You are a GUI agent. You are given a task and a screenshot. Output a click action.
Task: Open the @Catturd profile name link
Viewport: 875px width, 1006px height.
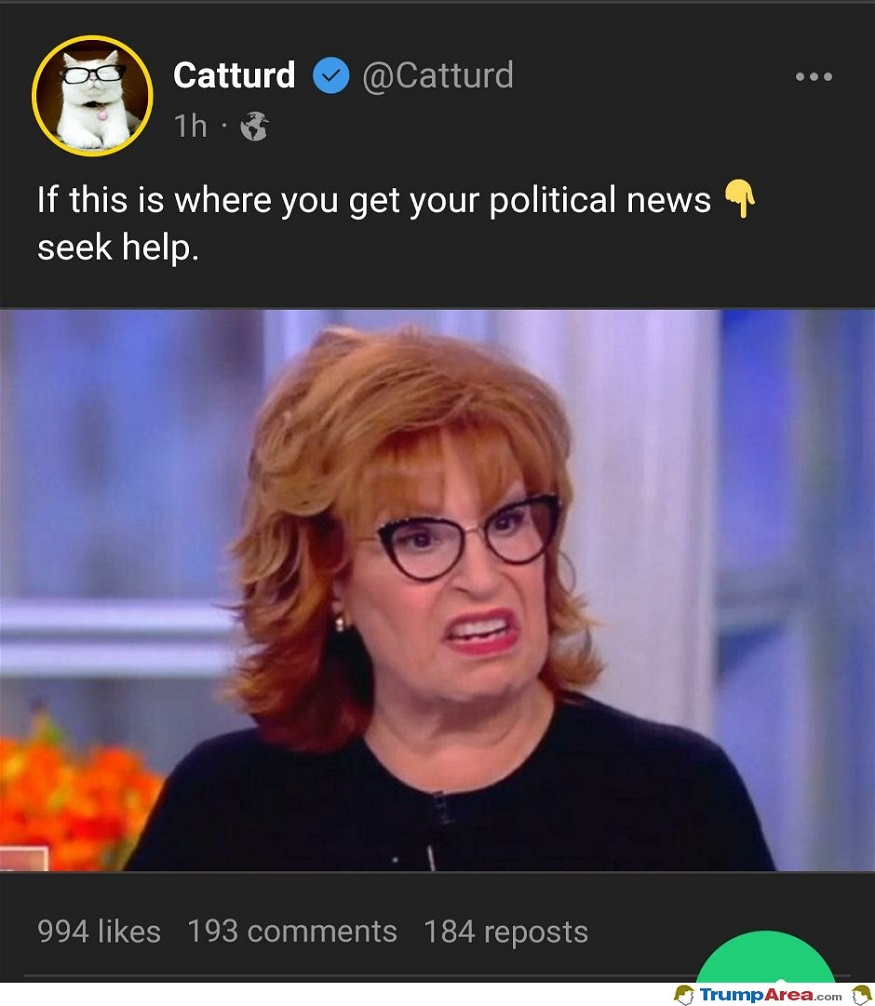coord(436,75)
